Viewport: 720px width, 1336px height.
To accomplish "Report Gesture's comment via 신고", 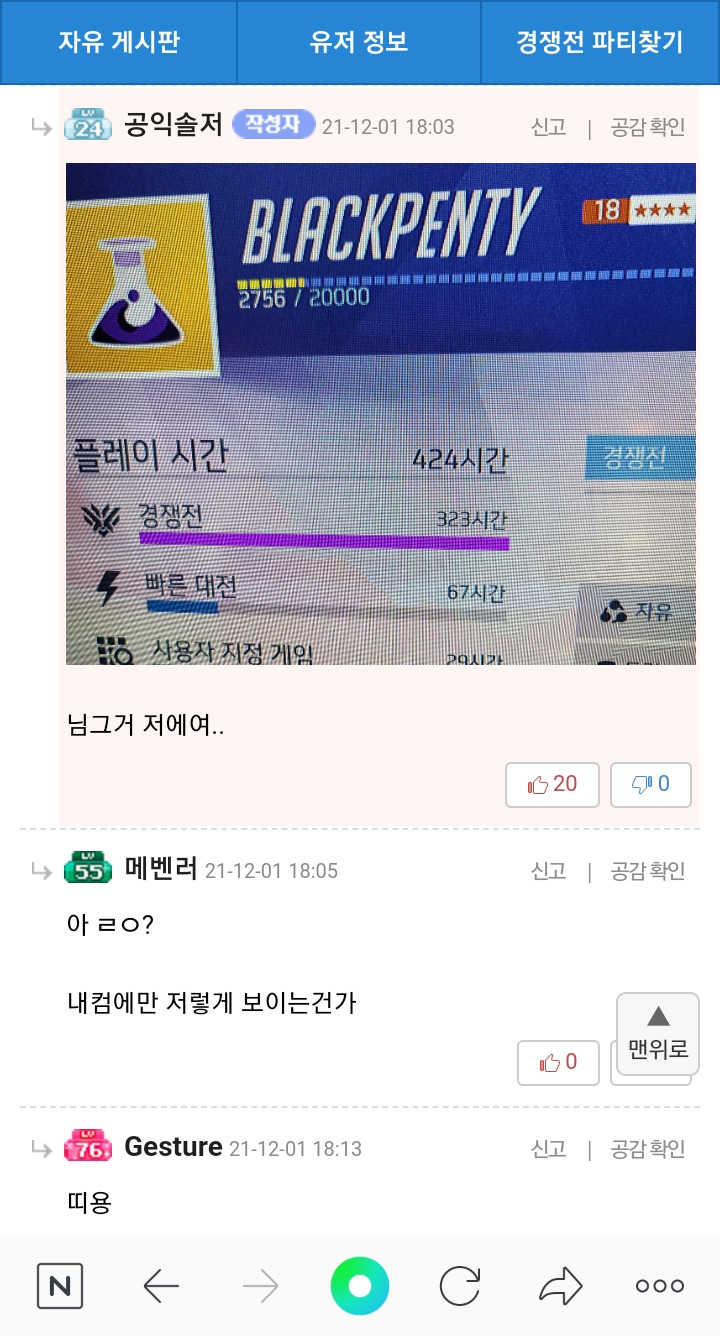I will pos(548,1149).
